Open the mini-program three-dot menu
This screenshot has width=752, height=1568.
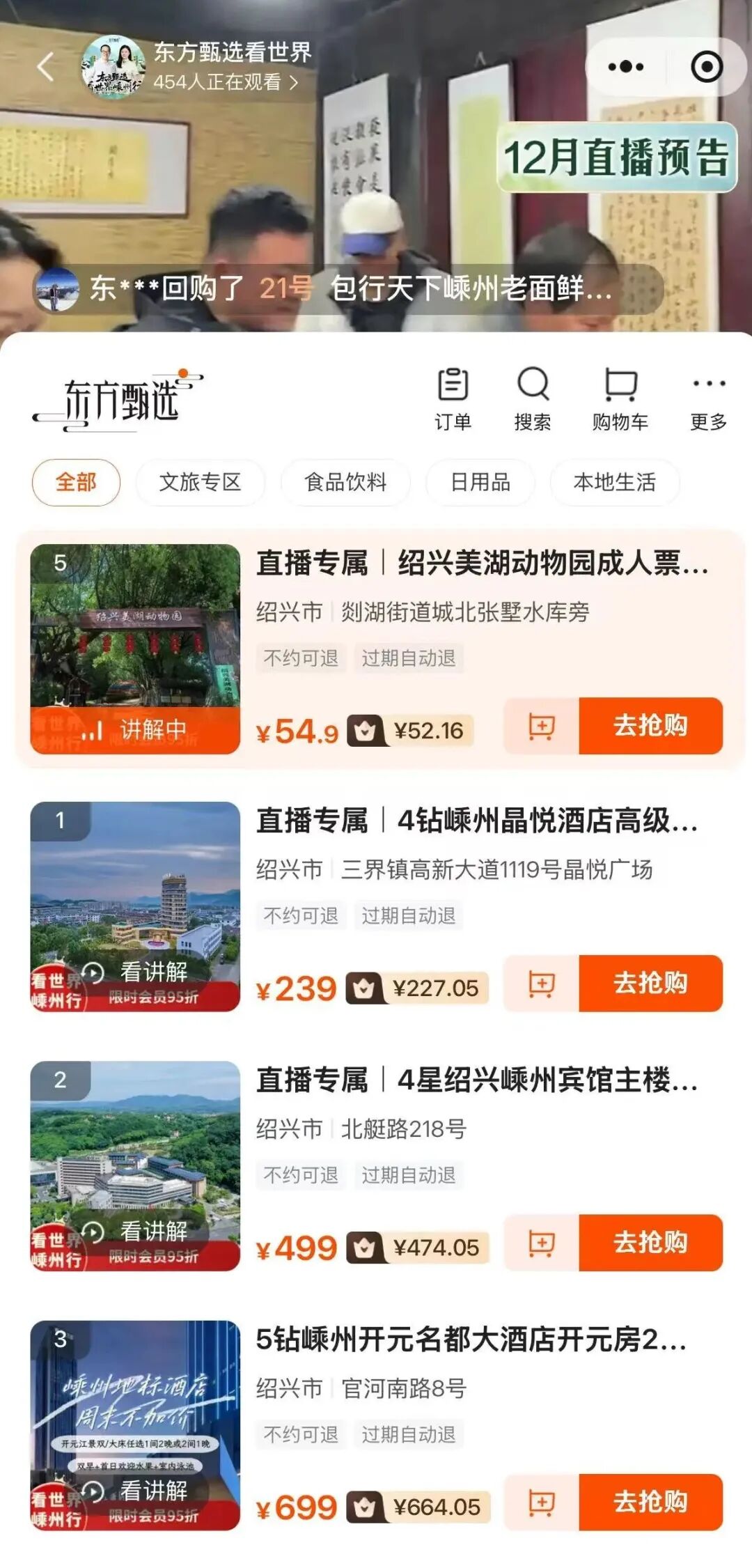625,67
